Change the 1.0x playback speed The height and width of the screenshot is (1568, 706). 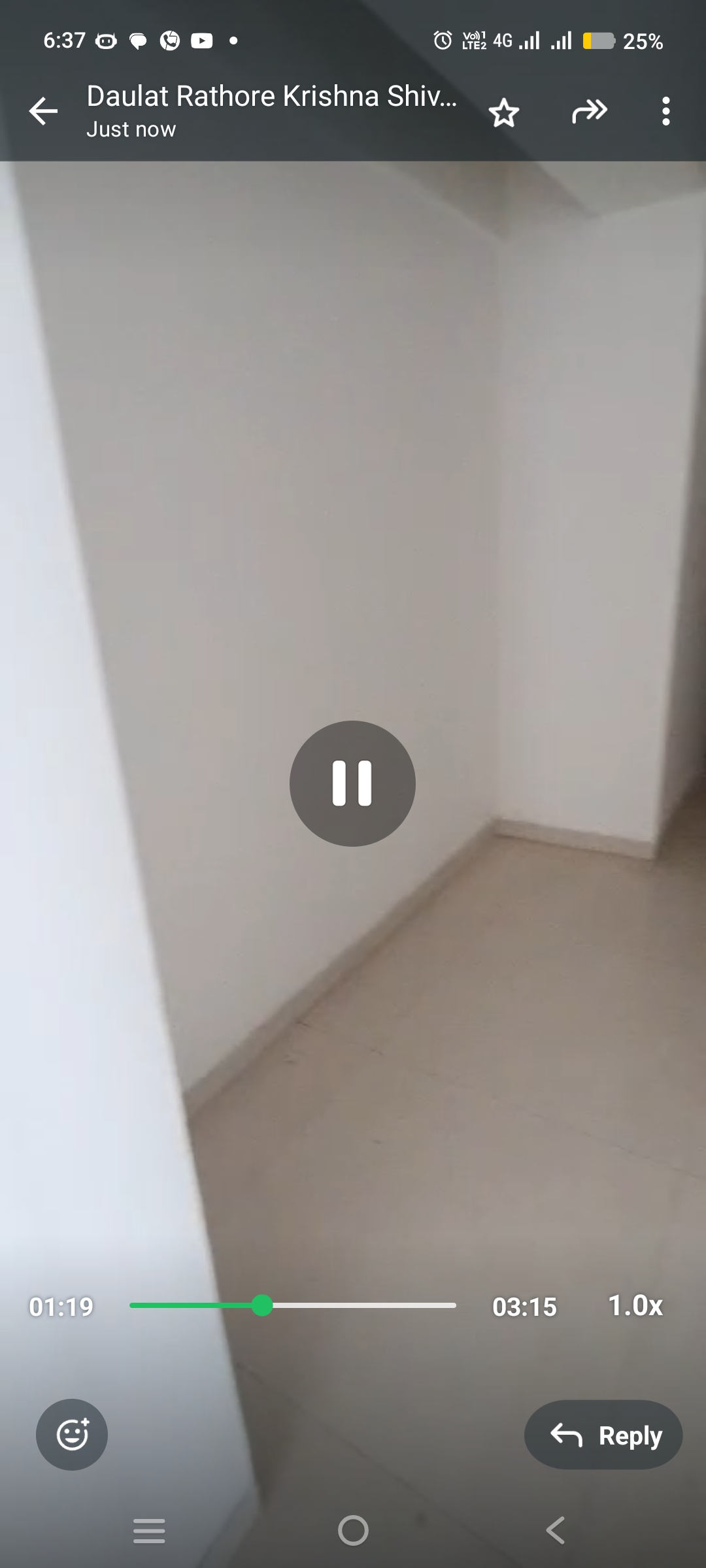point(635,1306)
